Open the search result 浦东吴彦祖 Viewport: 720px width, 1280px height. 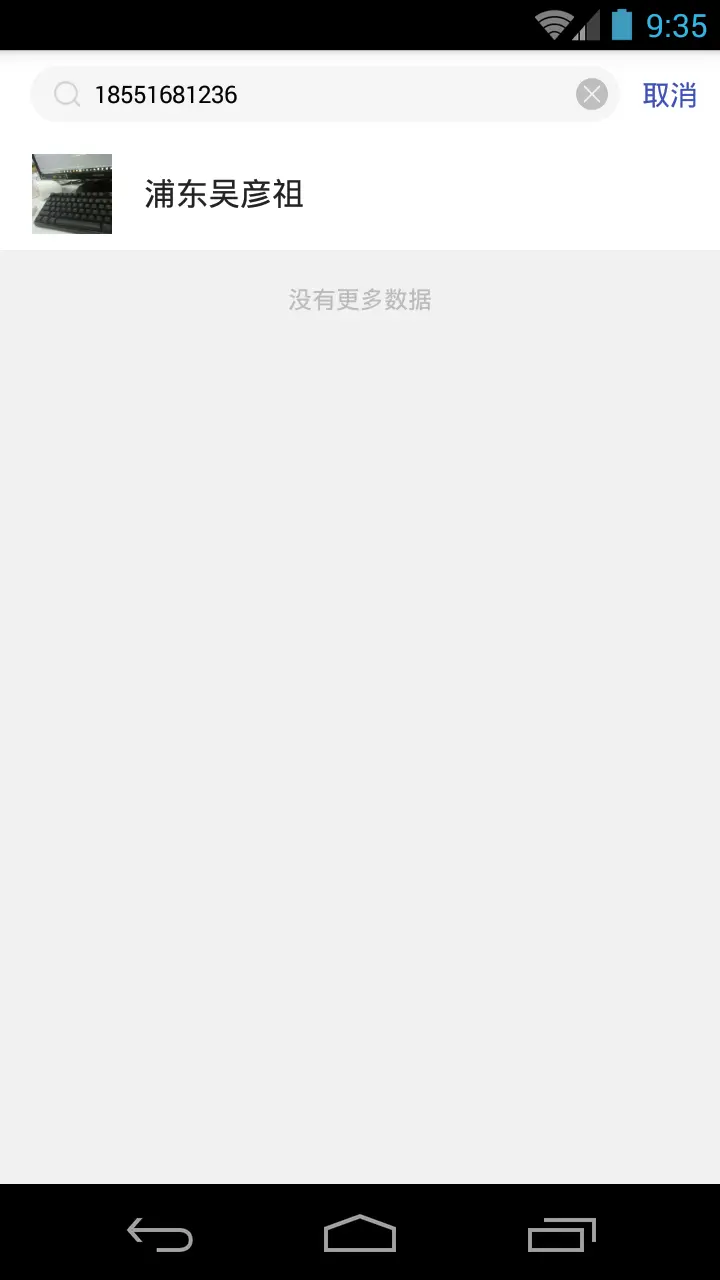point(360,194)
